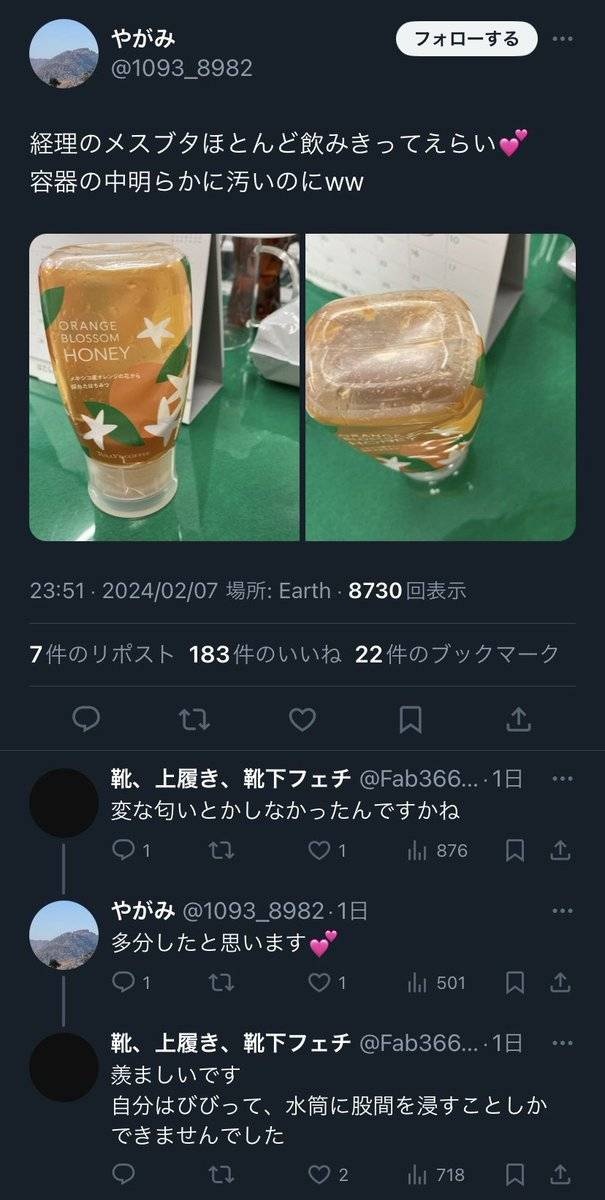Bookmark the main post
The height and width of the screenshot is (1200, 605).
(410, 718)
